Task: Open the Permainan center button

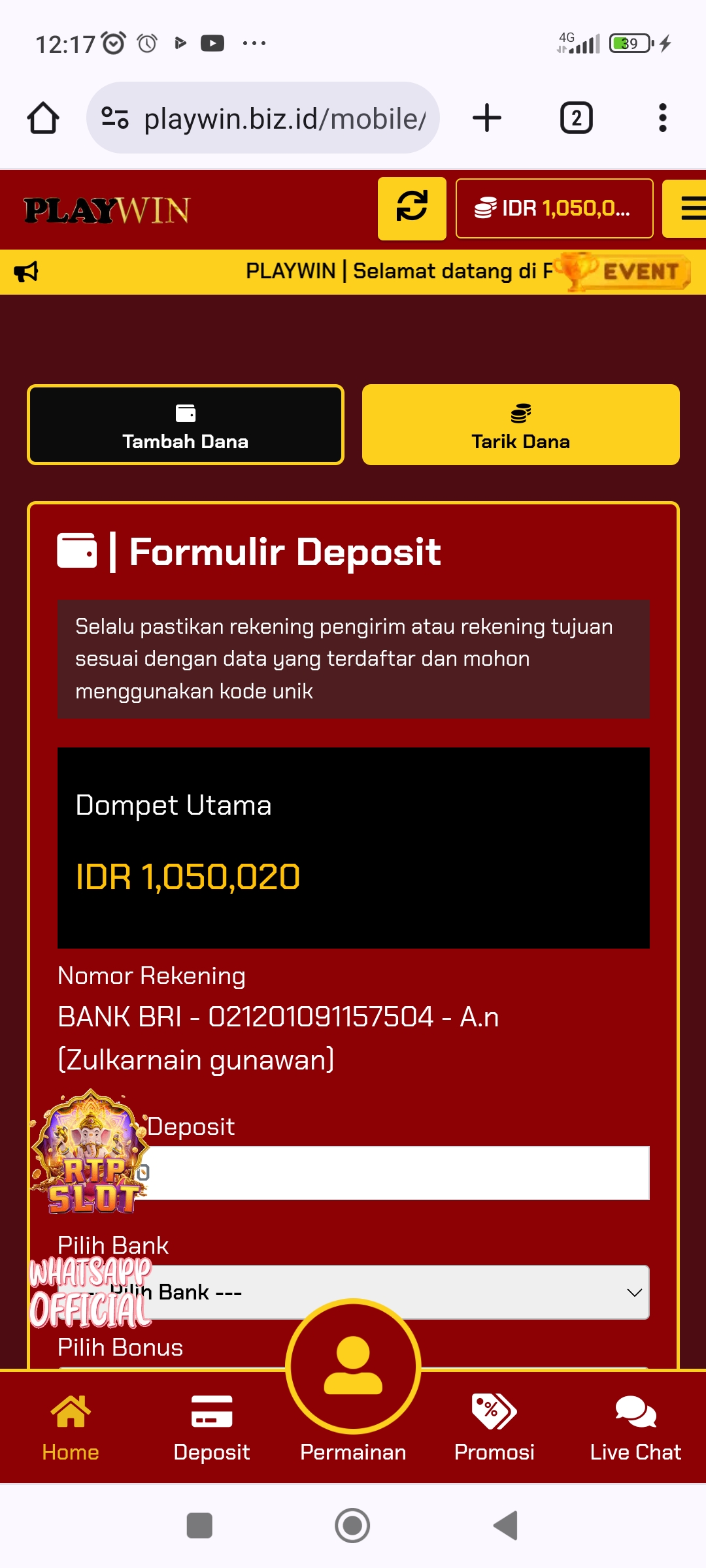Action: pyautogui.click(x=353, y=1366)
